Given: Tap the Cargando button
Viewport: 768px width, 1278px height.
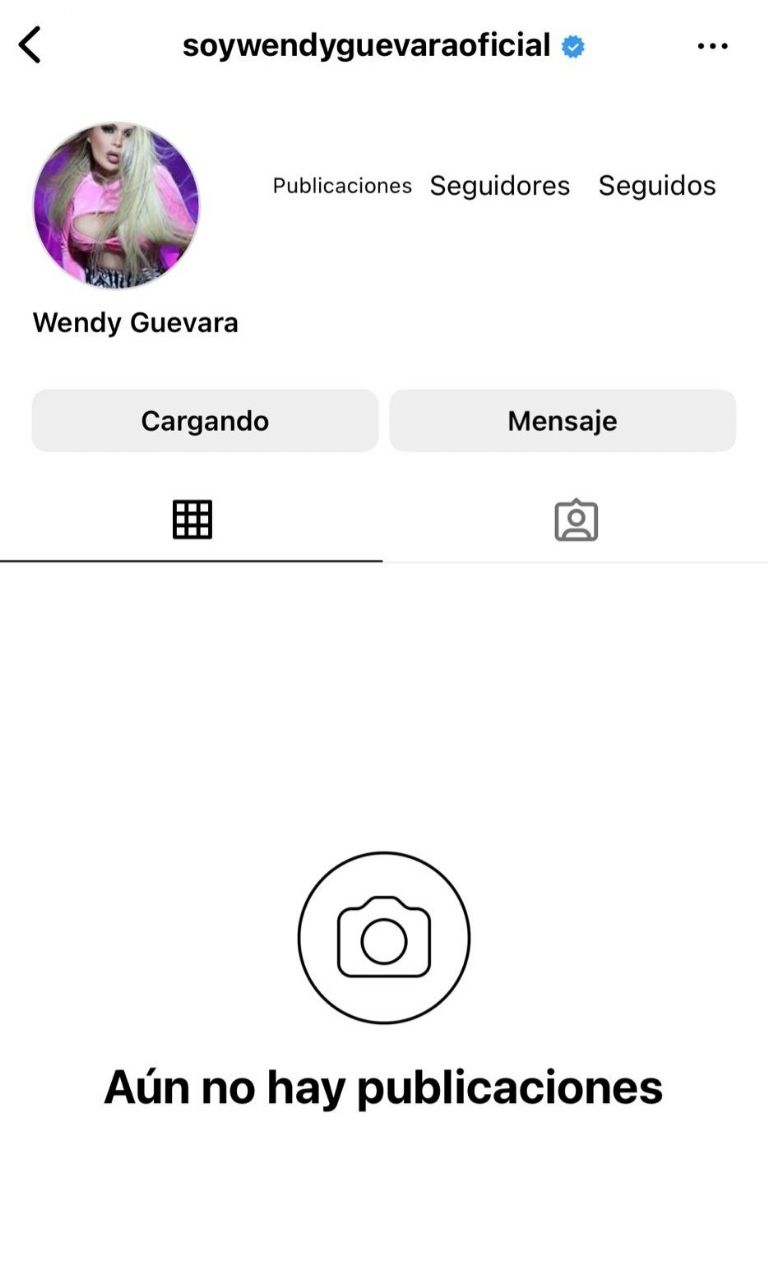Looking at the screenshot, I should click(x=205, y=421).
